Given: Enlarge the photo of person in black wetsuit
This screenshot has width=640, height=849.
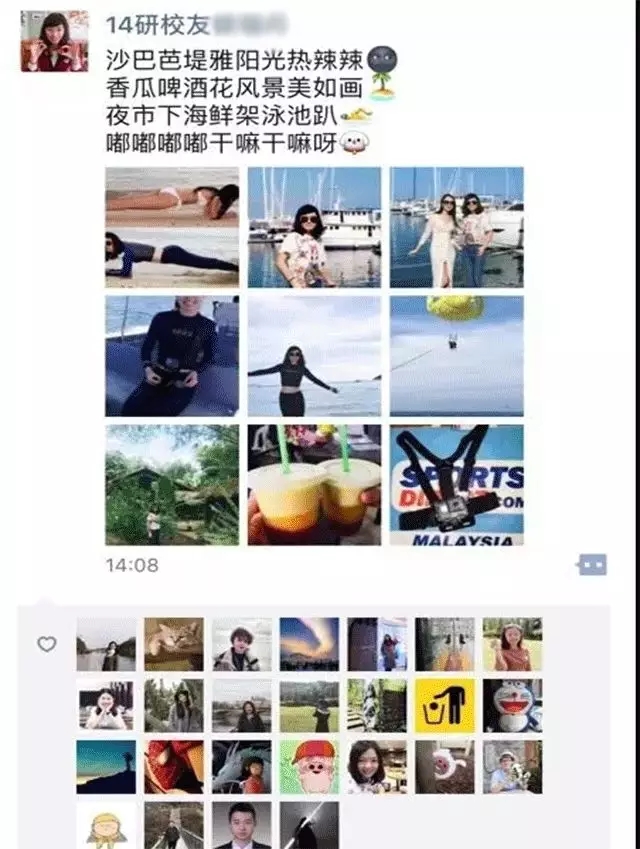Looking at the screenshot, I should tap(172, 356).
